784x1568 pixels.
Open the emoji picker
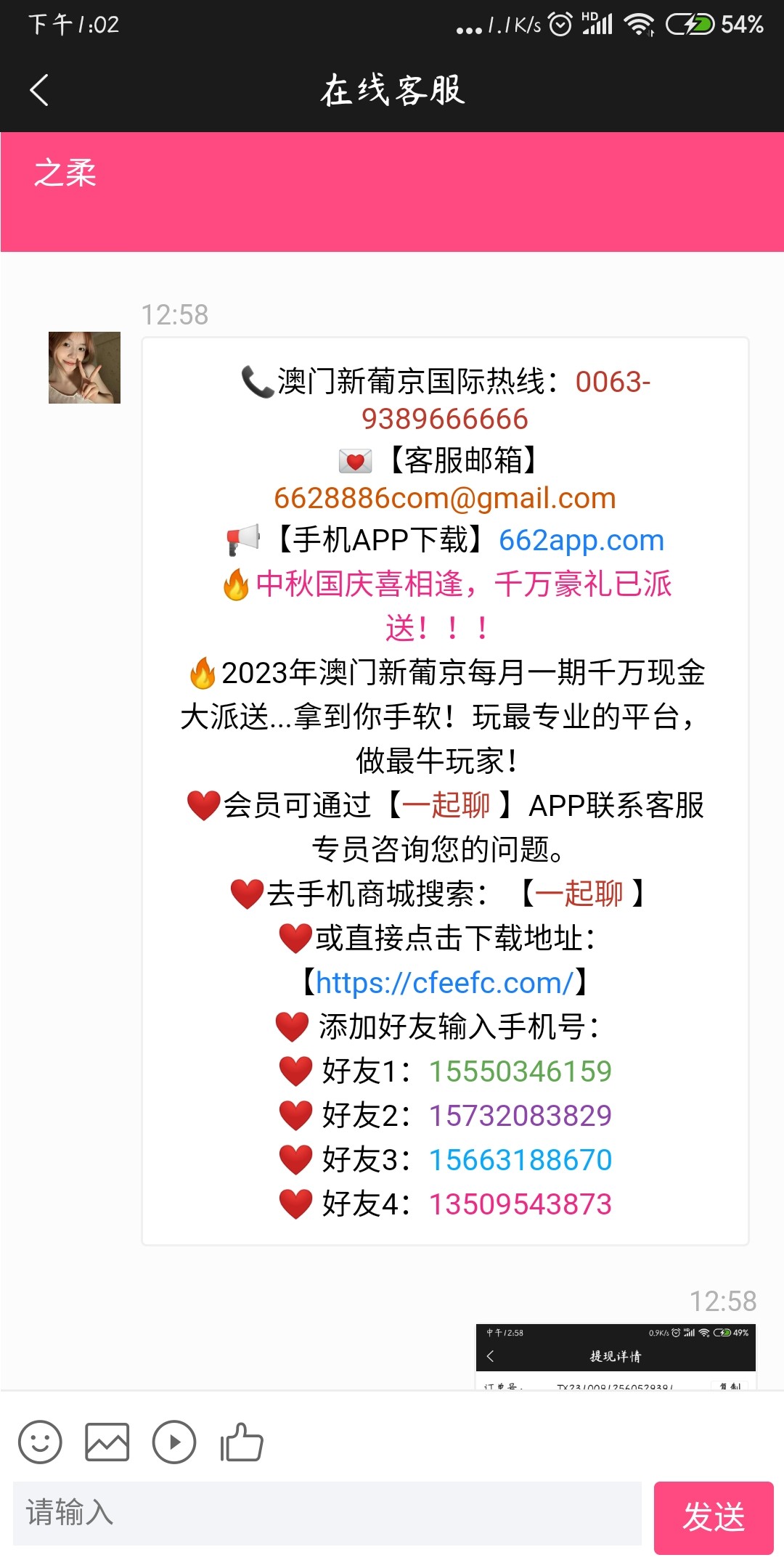(40, 1442)
